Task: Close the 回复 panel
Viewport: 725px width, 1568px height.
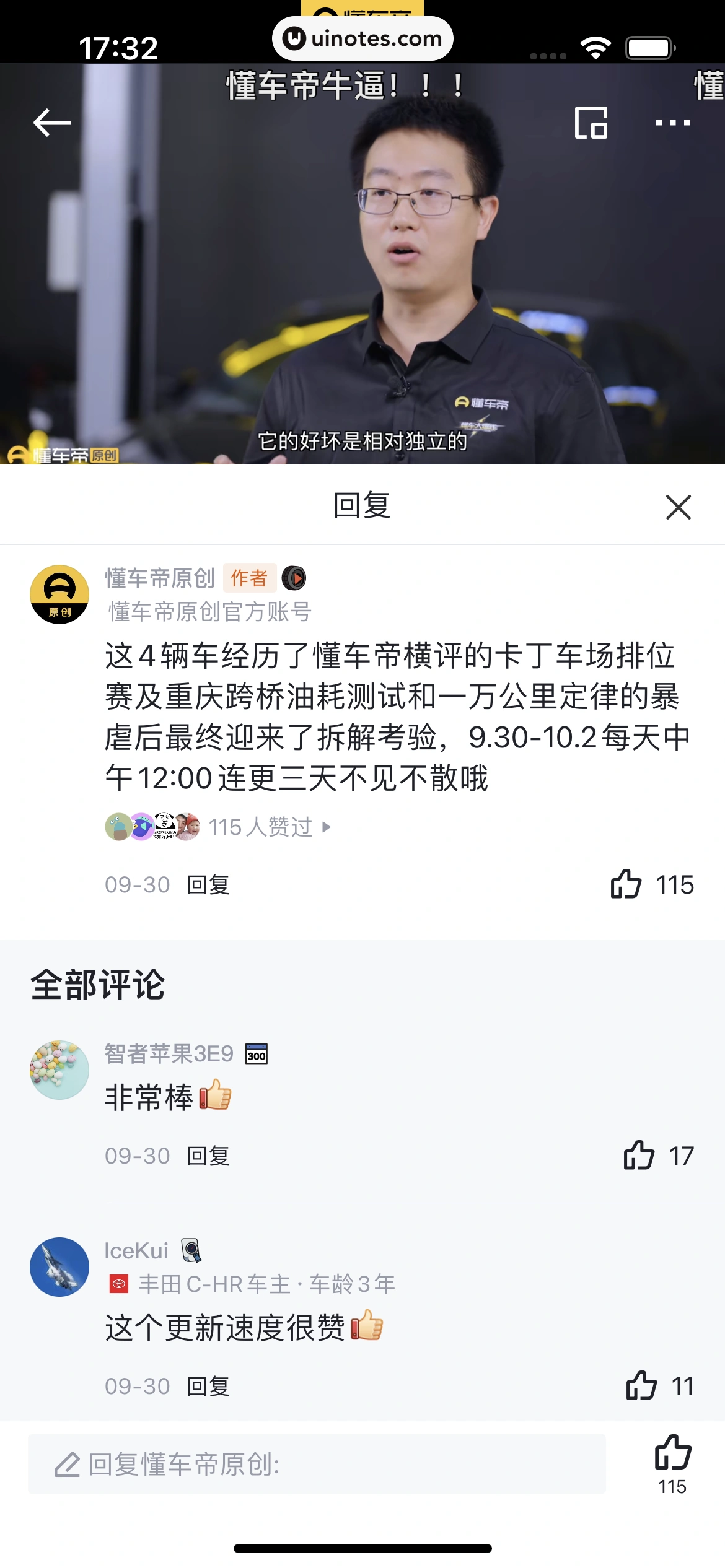Action: 678,507
